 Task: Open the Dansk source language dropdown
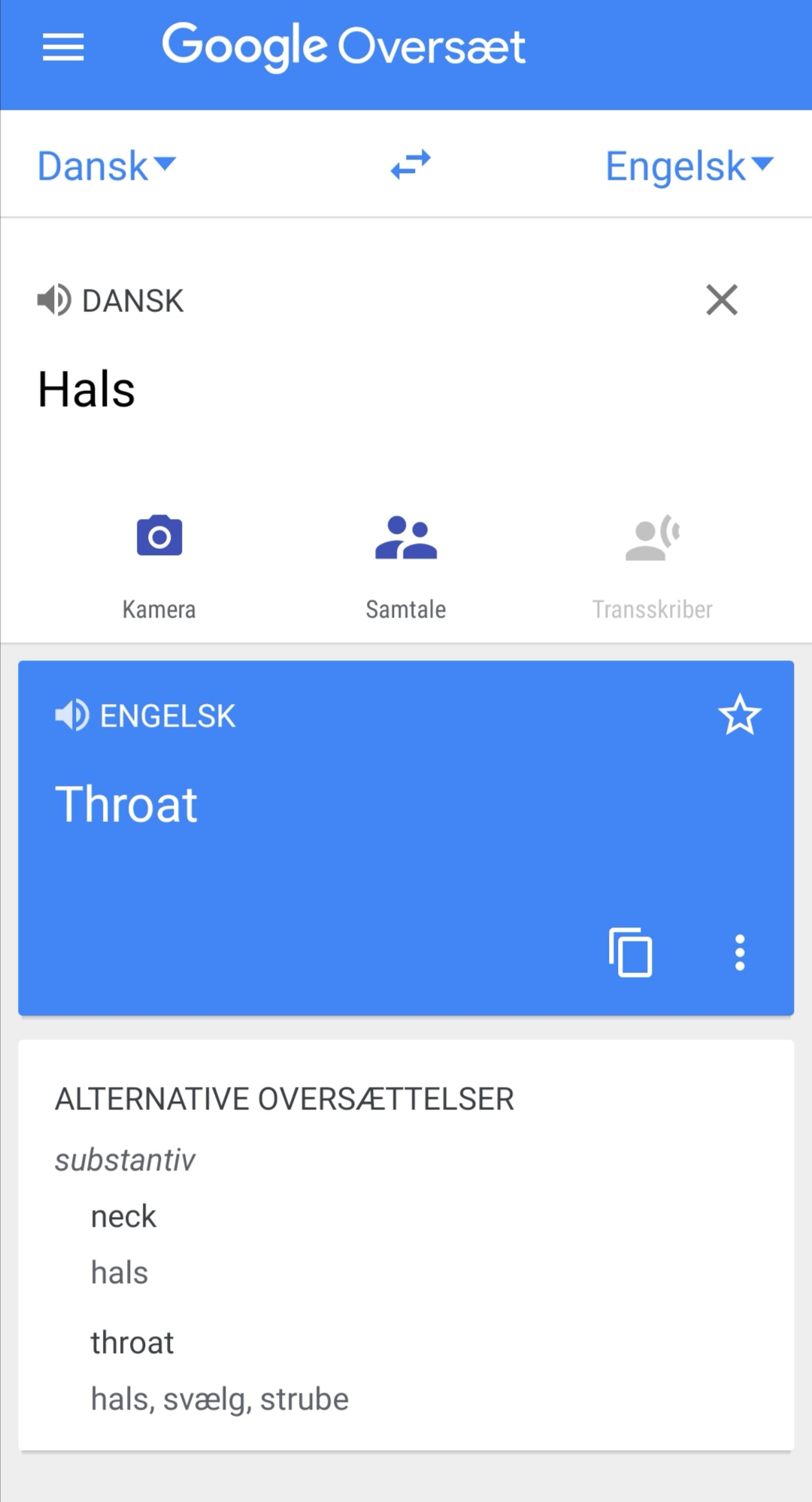point(106,165)
